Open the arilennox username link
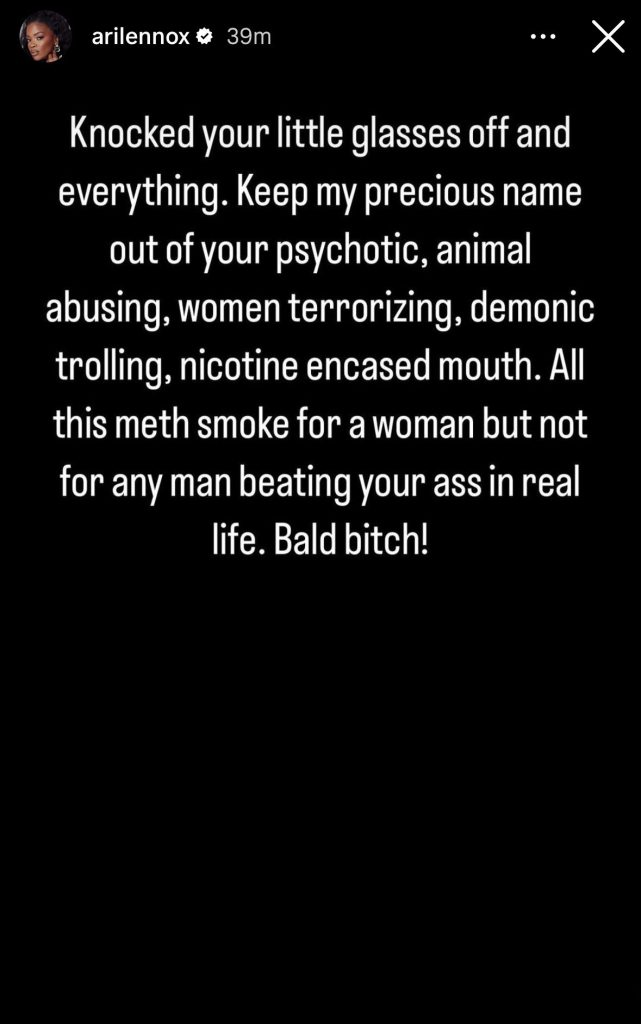Viewport: 641px width, 1024px height. tap(140, 37)
